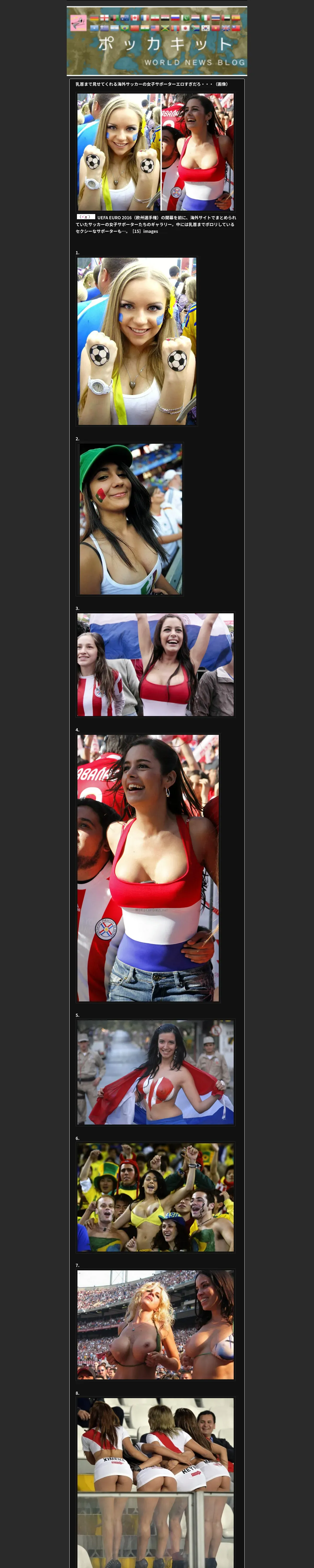
Task: Enlarge image number 3
Action: [x=155, y=664]
